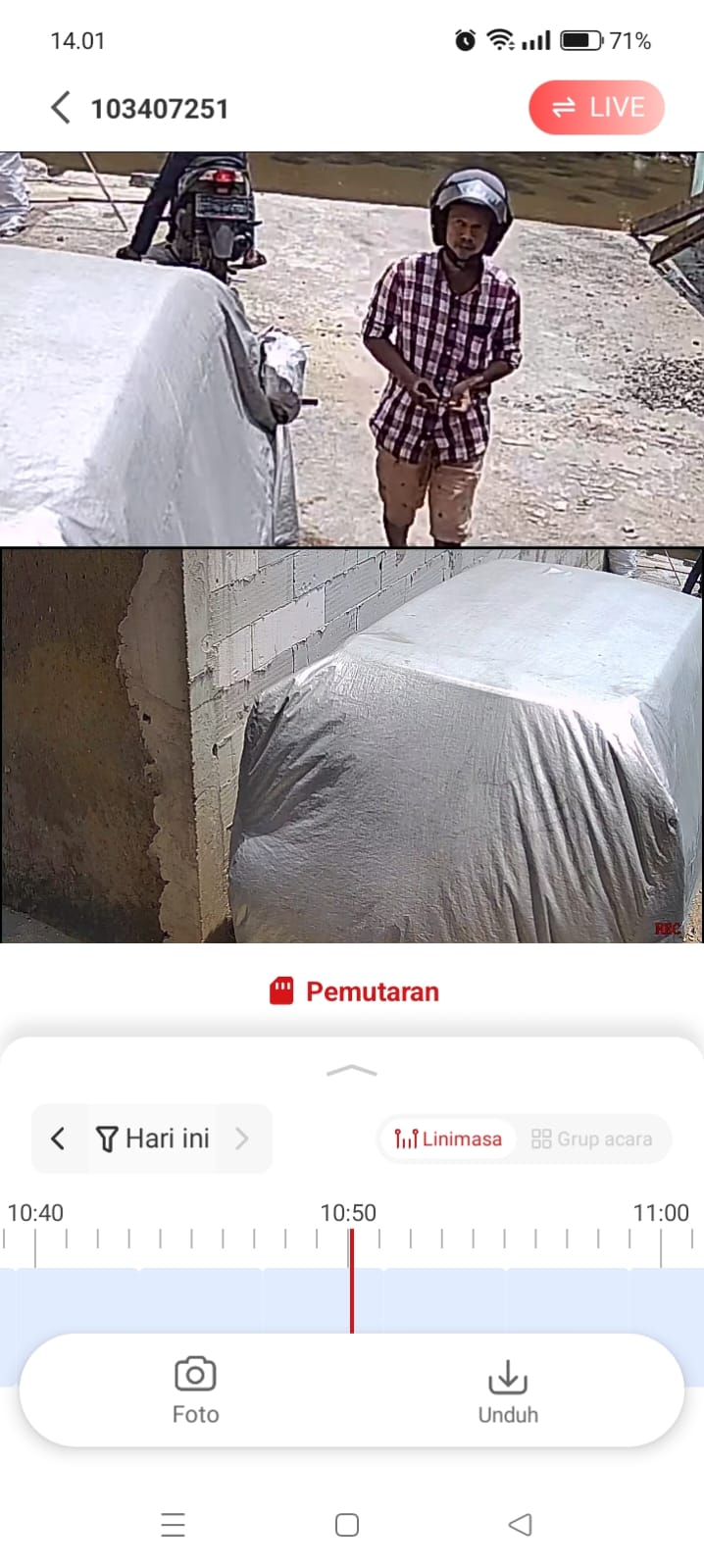Open recent apps from navigation bar
Screen dimensions: 704x1568
(174, 1525)
